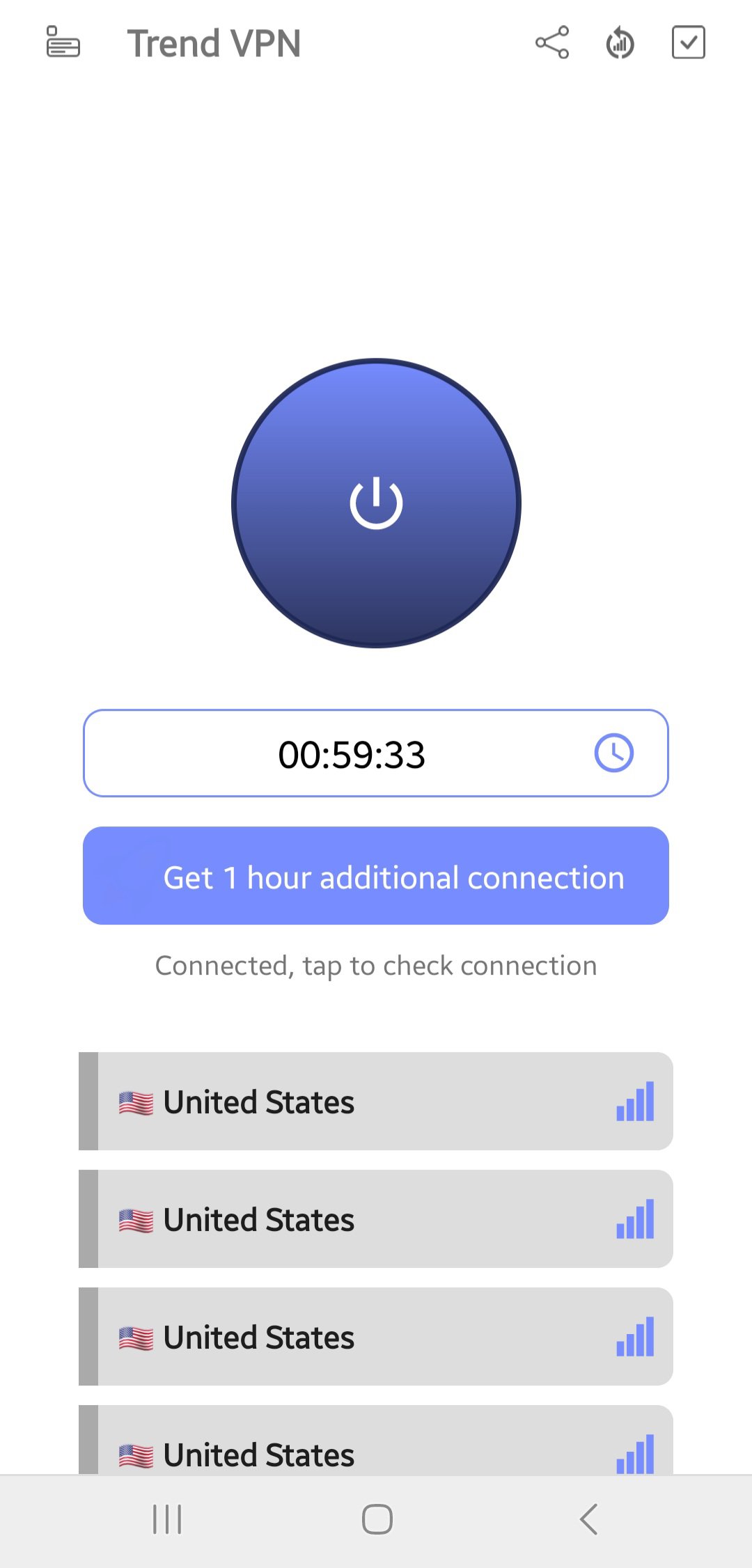Open the Trend VPN title menu
The width and height of the screenshot is (752, 1568).
point(214,43)
